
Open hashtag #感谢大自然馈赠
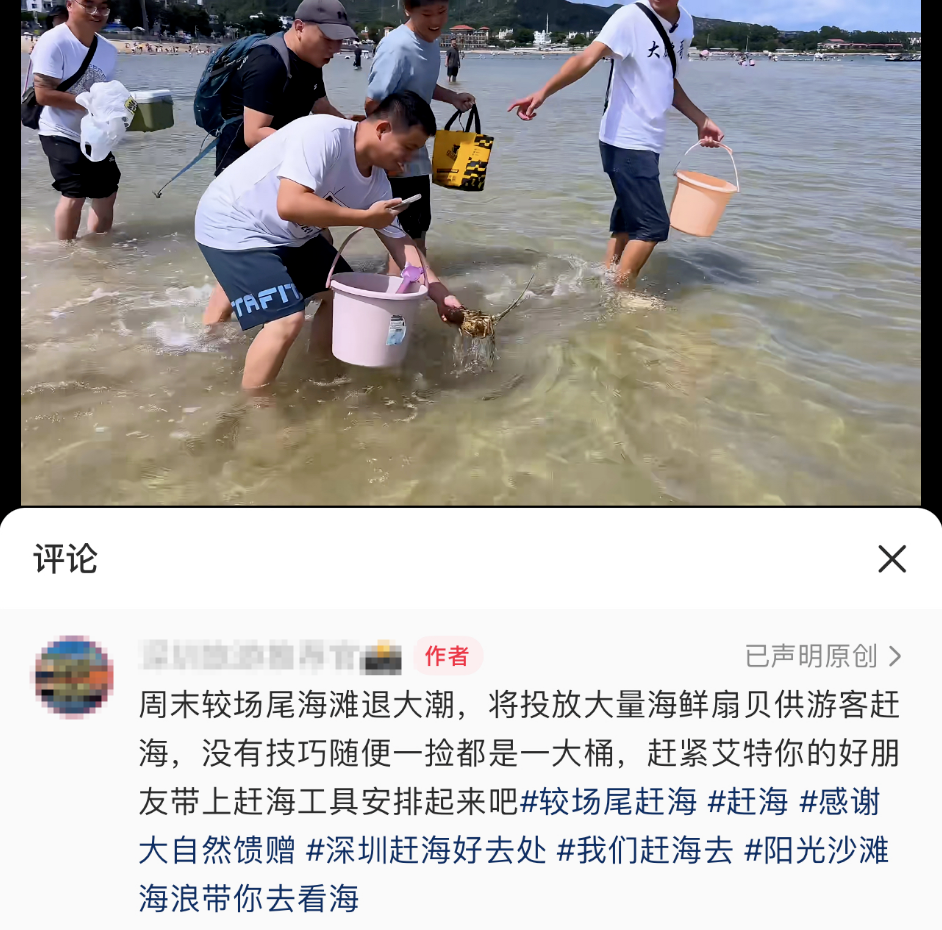840,801
